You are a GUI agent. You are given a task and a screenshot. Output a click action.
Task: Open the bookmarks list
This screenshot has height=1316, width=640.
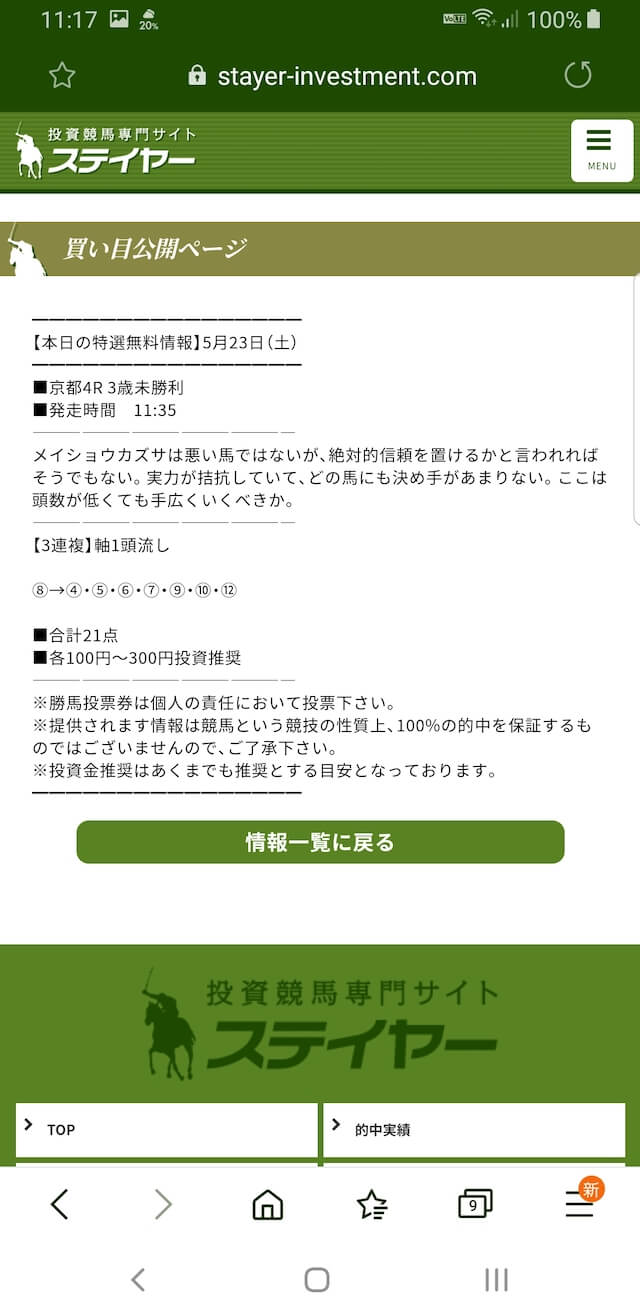[x=372, y=1205]
